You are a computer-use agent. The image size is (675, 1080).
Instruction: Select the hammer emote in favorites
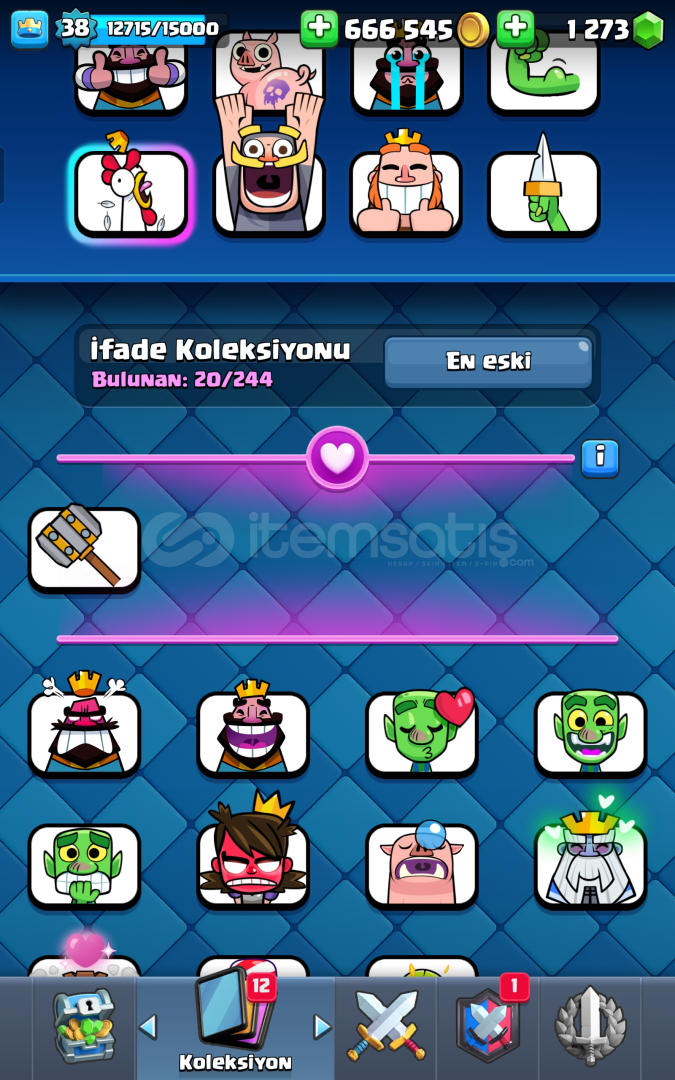click(84, 548)
